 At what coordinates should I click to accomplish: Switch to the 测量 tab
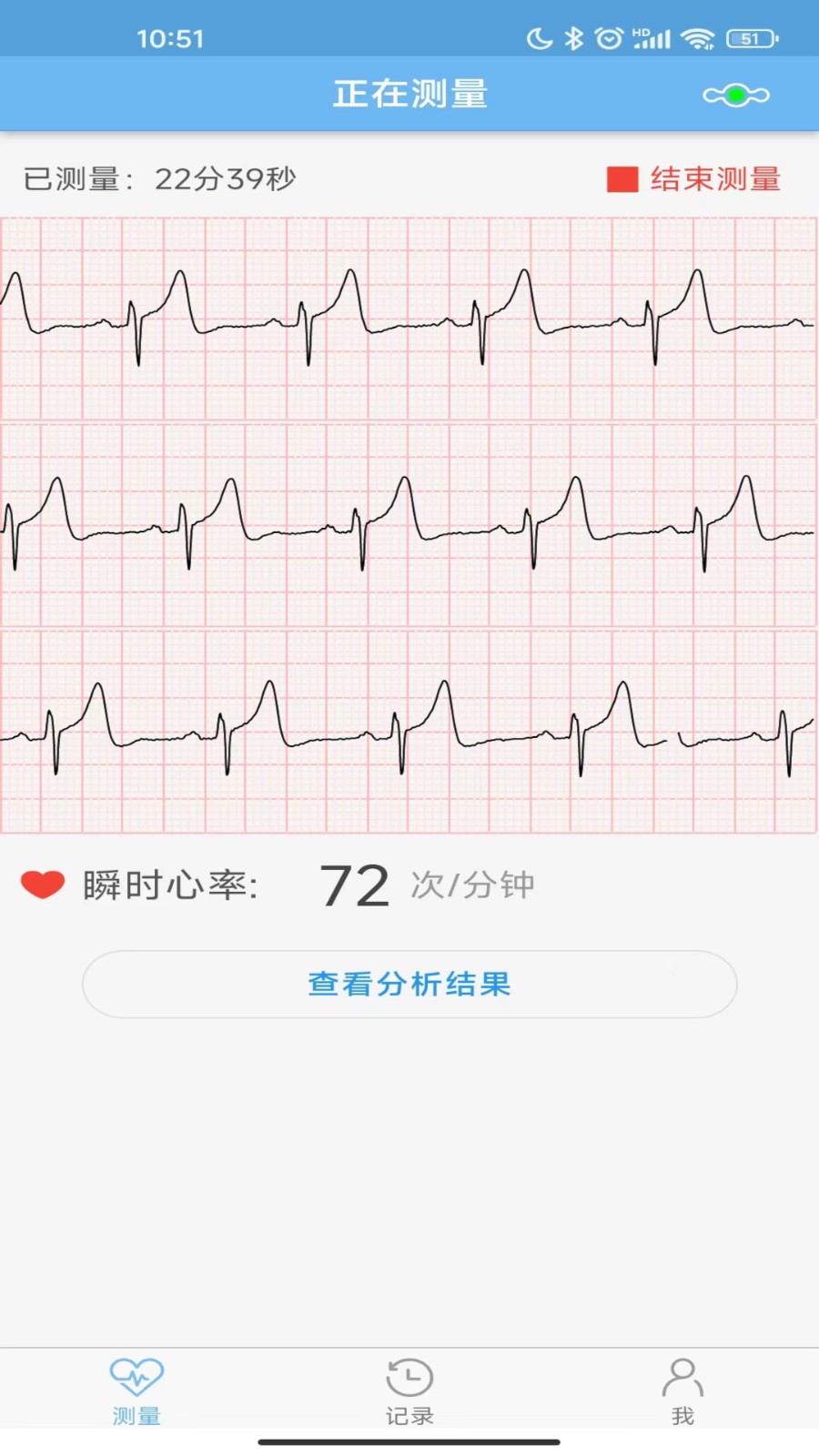(x=136, y=1390)
